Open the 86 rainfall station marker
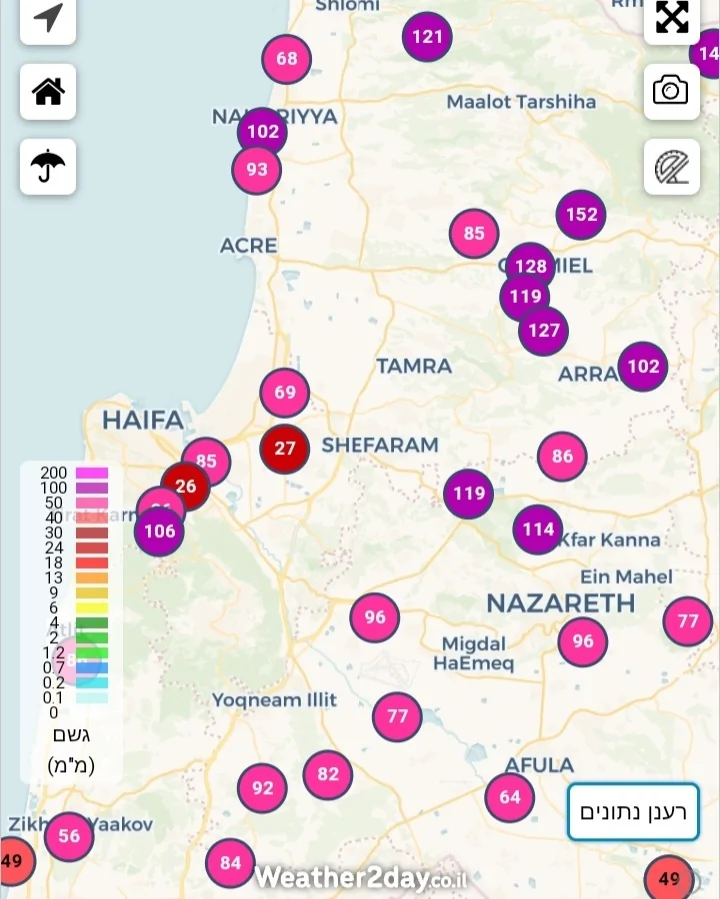 click(562, 457)
